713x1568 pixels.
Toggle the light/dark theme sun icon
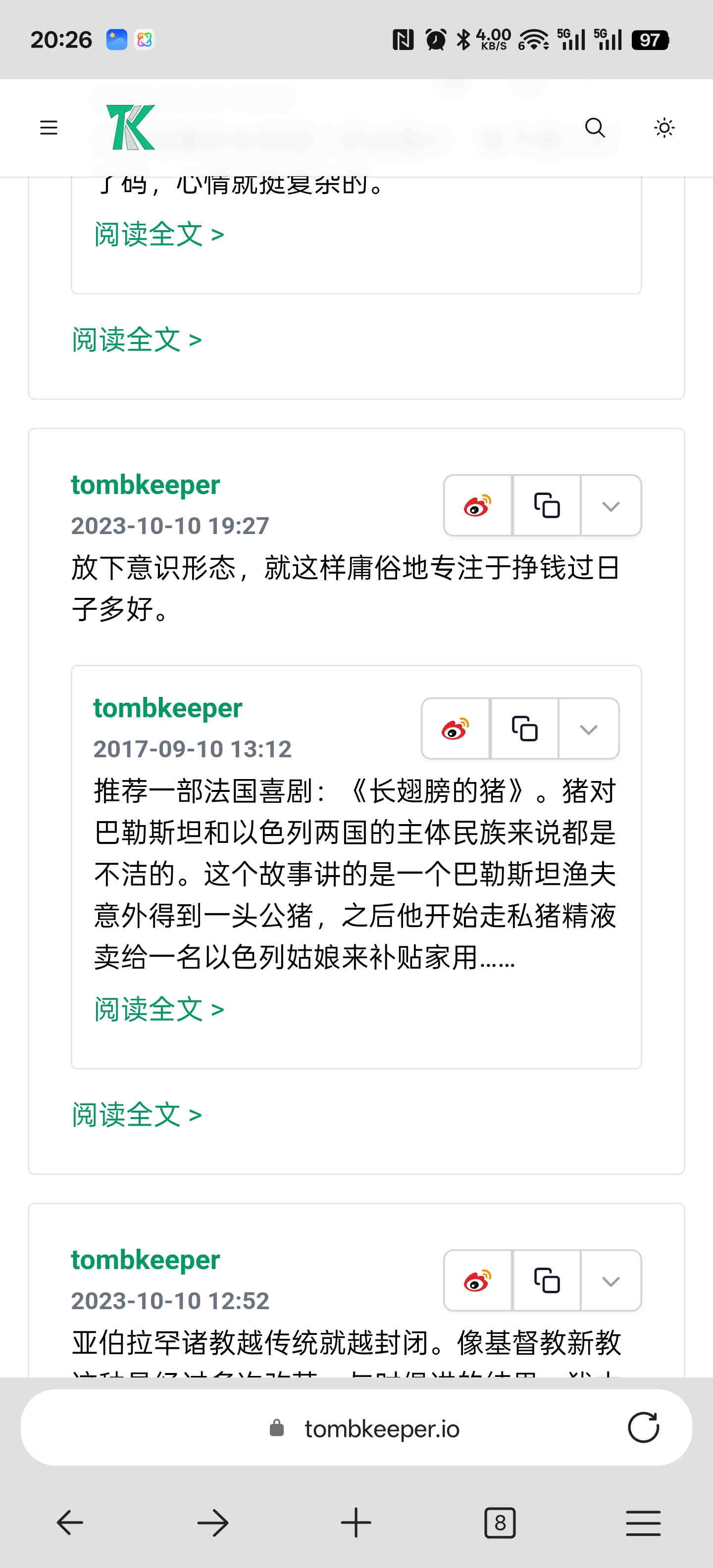click(664, 128)
